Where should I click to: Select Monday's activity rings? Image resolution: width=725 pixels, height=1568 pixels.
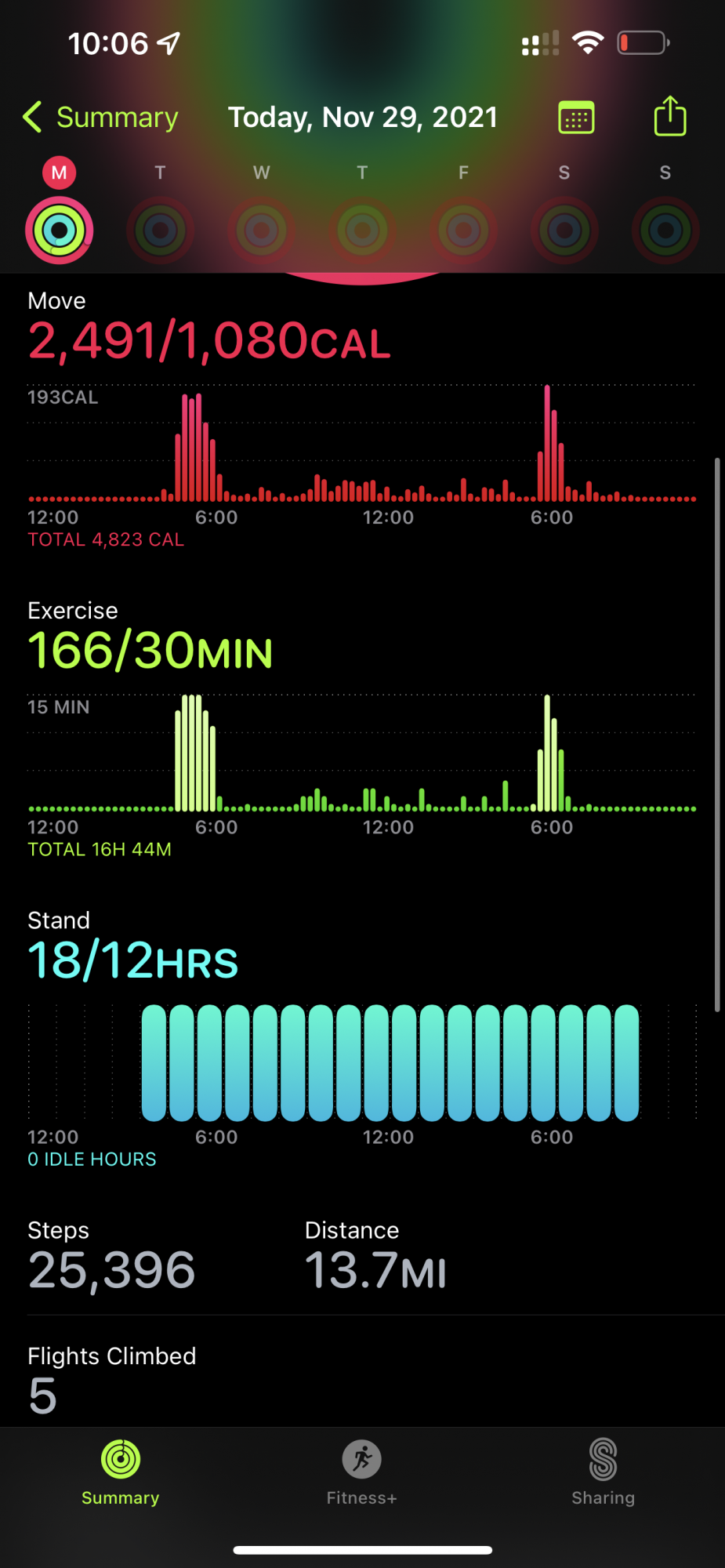tap(60, 230)
